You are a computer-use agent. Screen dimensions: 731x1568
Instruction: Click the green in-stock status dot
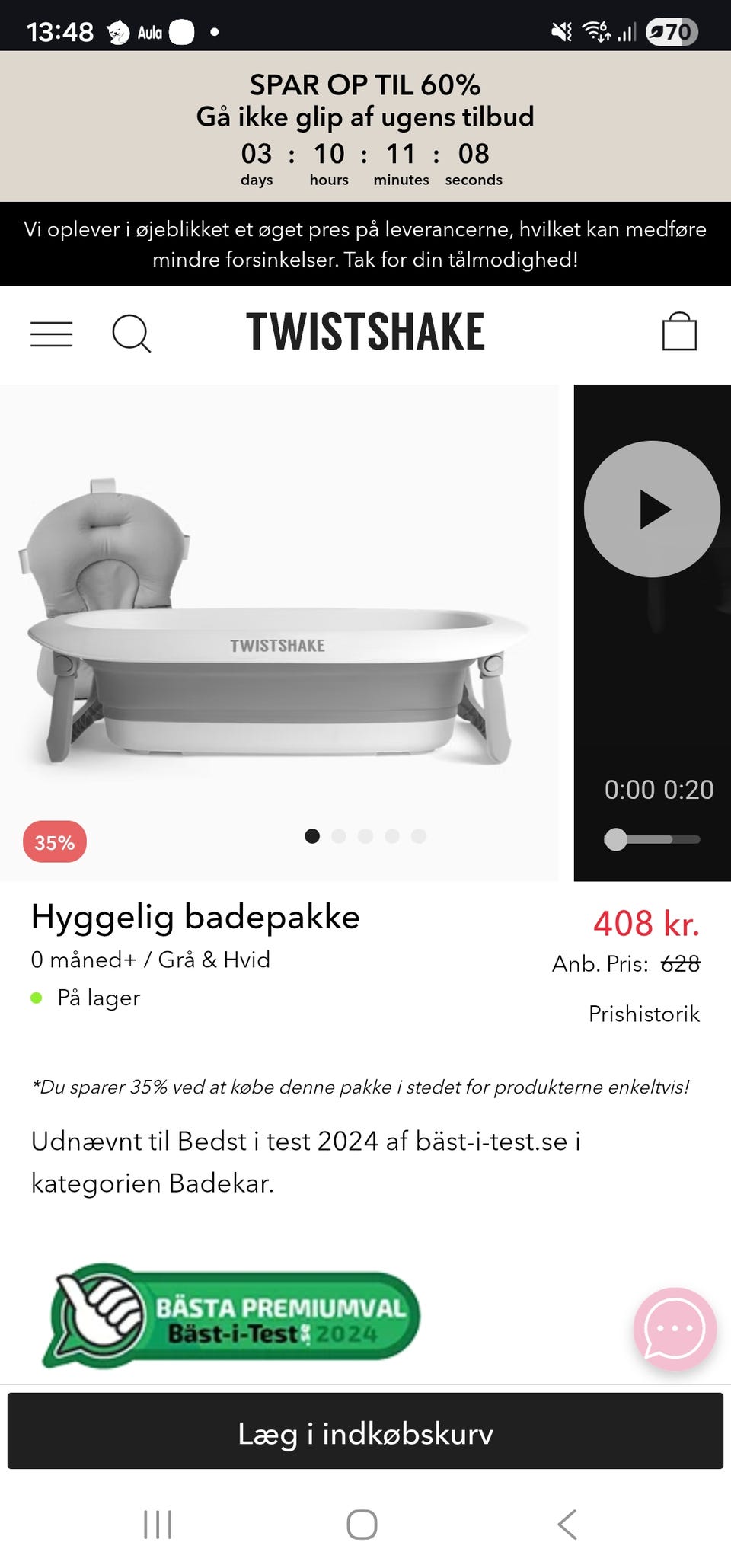click(x=37, y=998)
